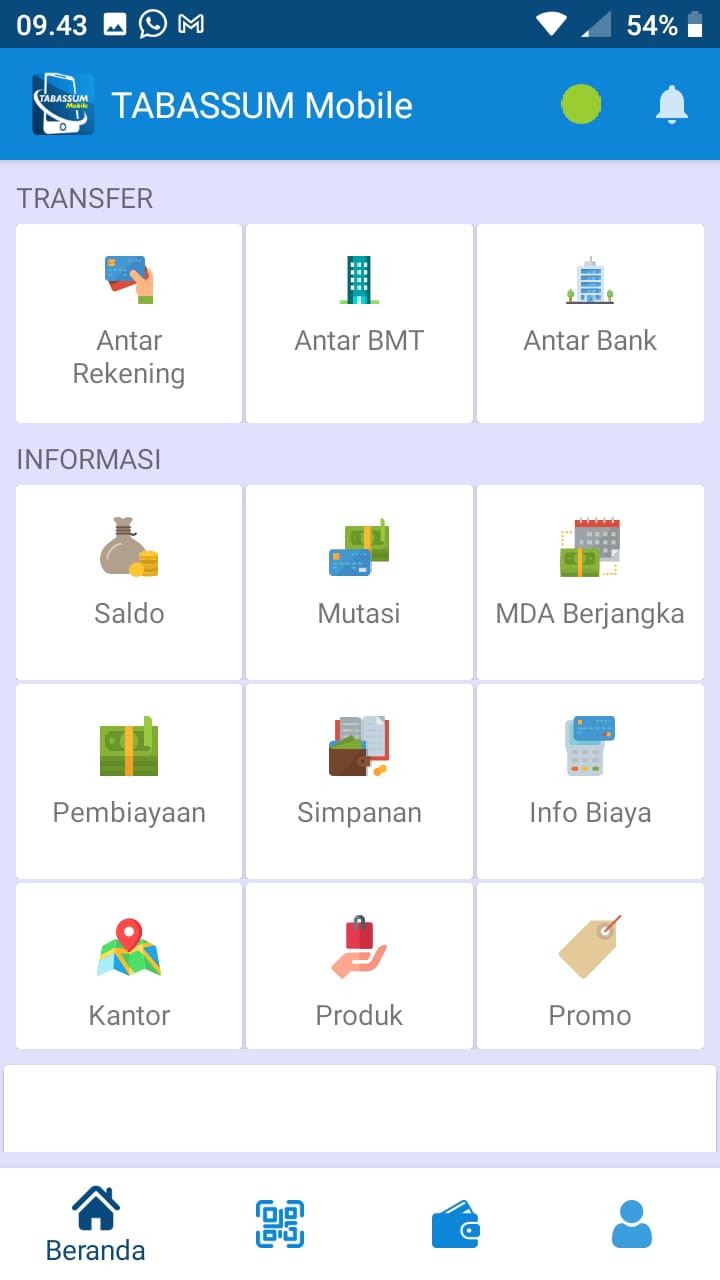Image resolution: width=720 pixels, height=1280 pixels.
Task: Open the QR code scanner tab
Action: tap(280, 1224)
